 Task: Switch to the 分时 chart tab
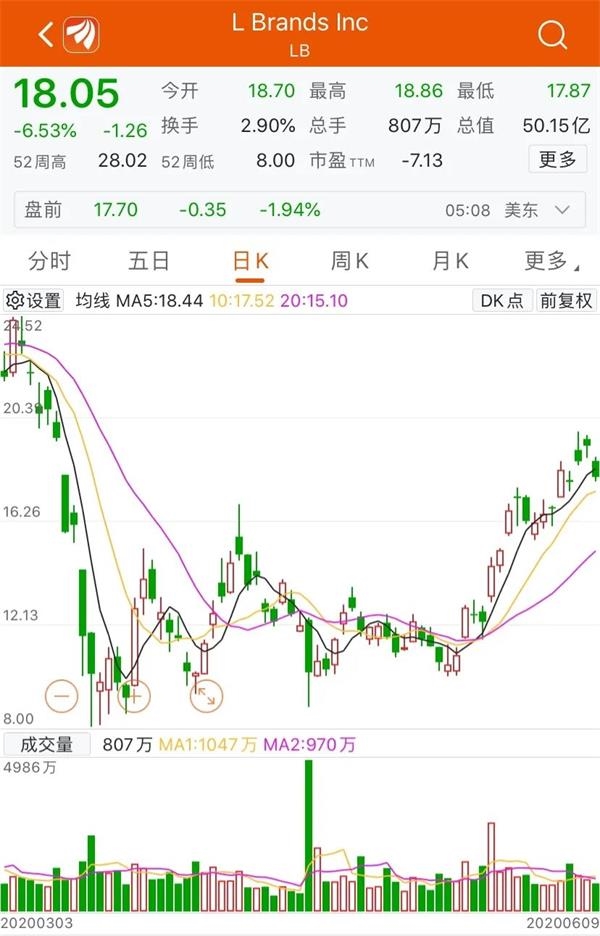(x=50, y=262)
